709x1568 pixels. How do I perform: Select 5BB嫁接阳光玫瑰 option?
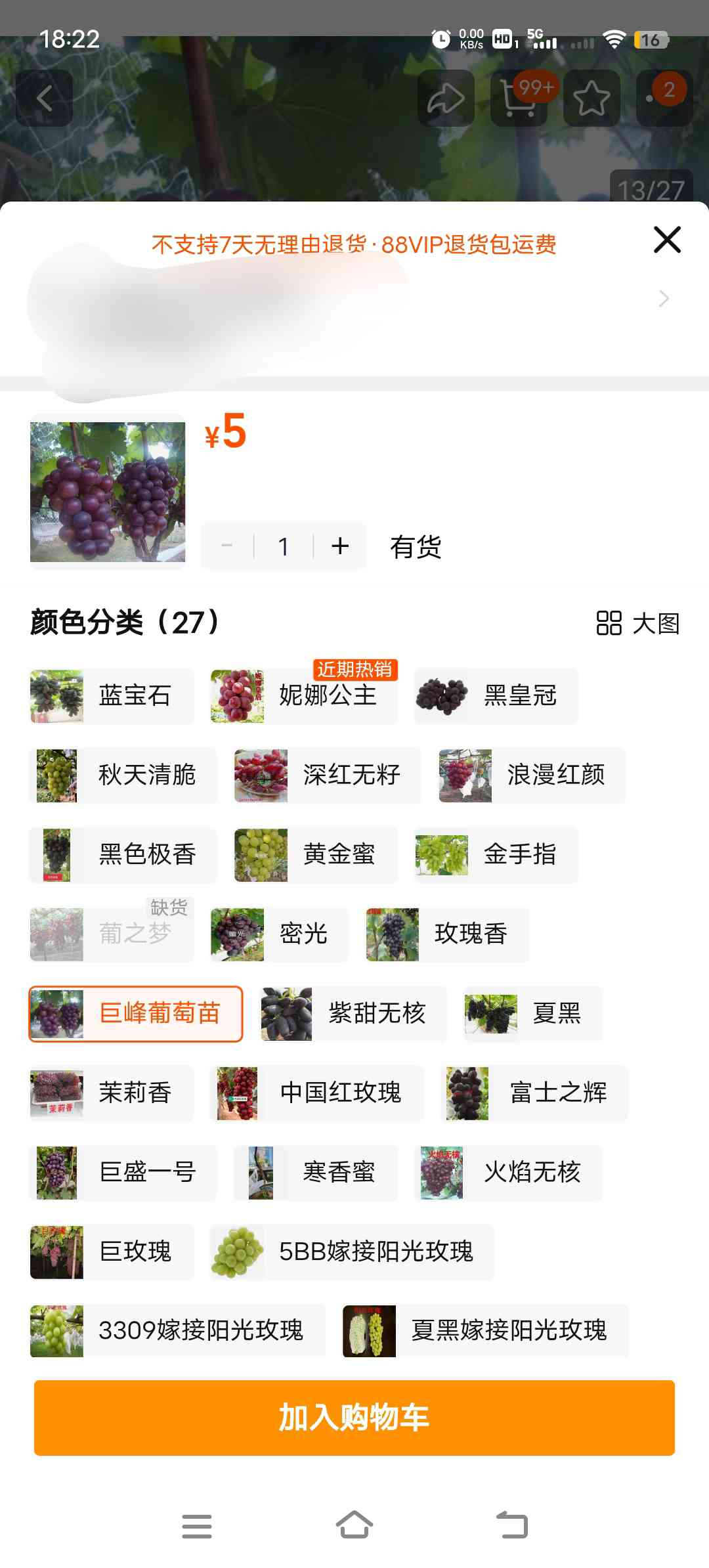(352, 1252)
